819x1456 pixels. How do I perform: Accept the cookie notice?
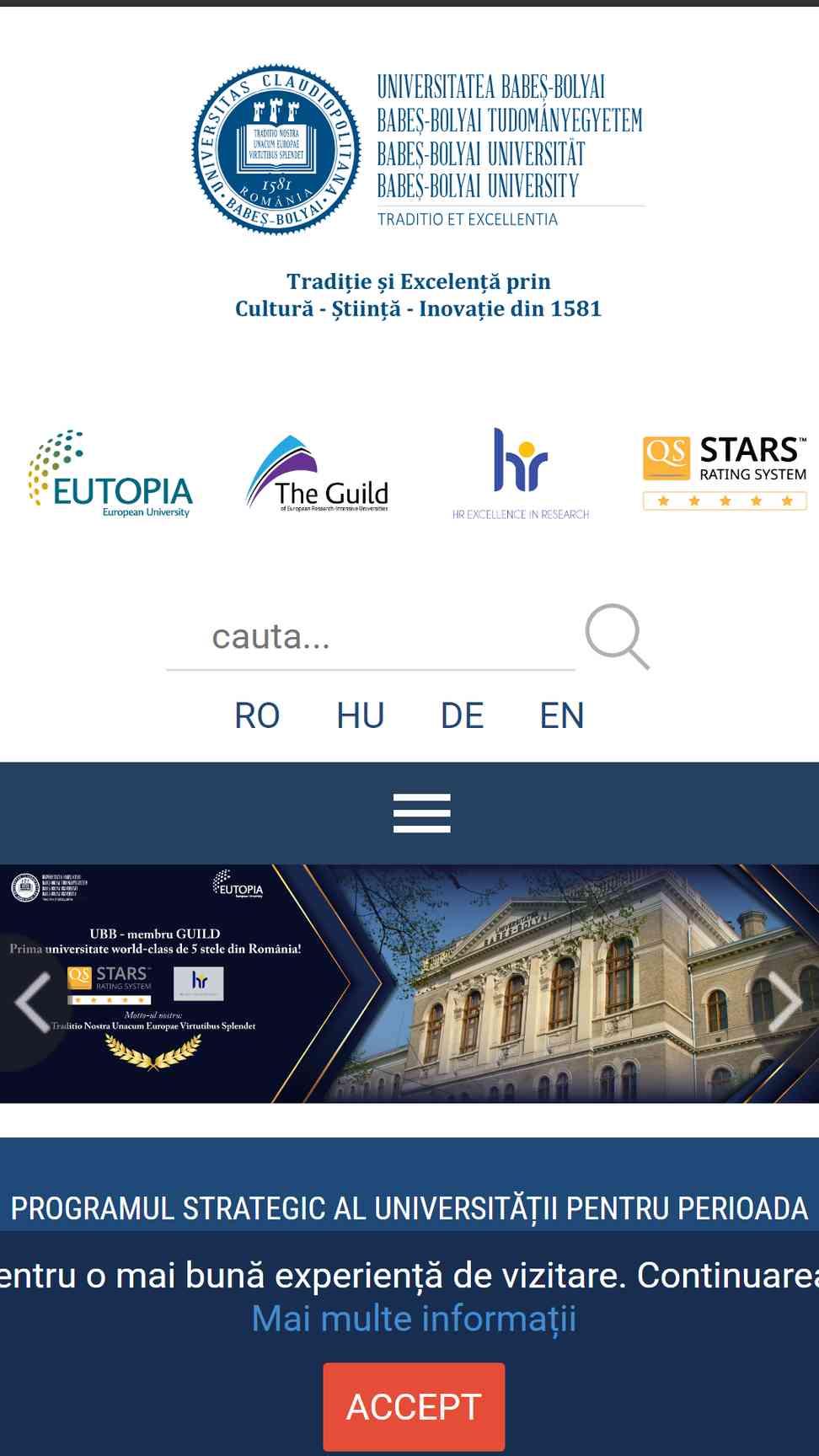coord(414,1406)
